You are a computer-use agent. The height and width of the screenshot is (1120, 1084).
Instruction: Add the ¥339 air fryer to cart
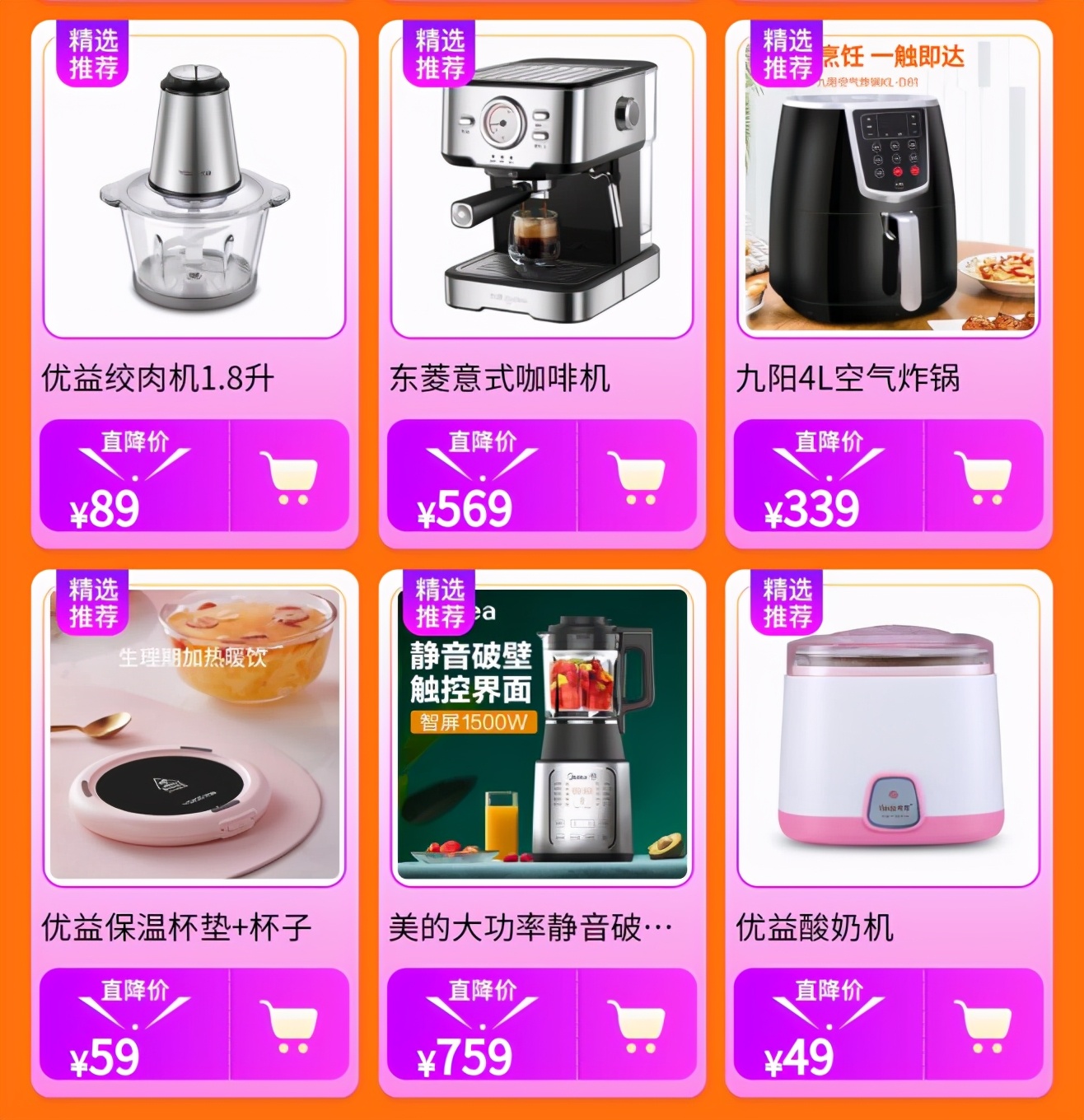point(984,476)
